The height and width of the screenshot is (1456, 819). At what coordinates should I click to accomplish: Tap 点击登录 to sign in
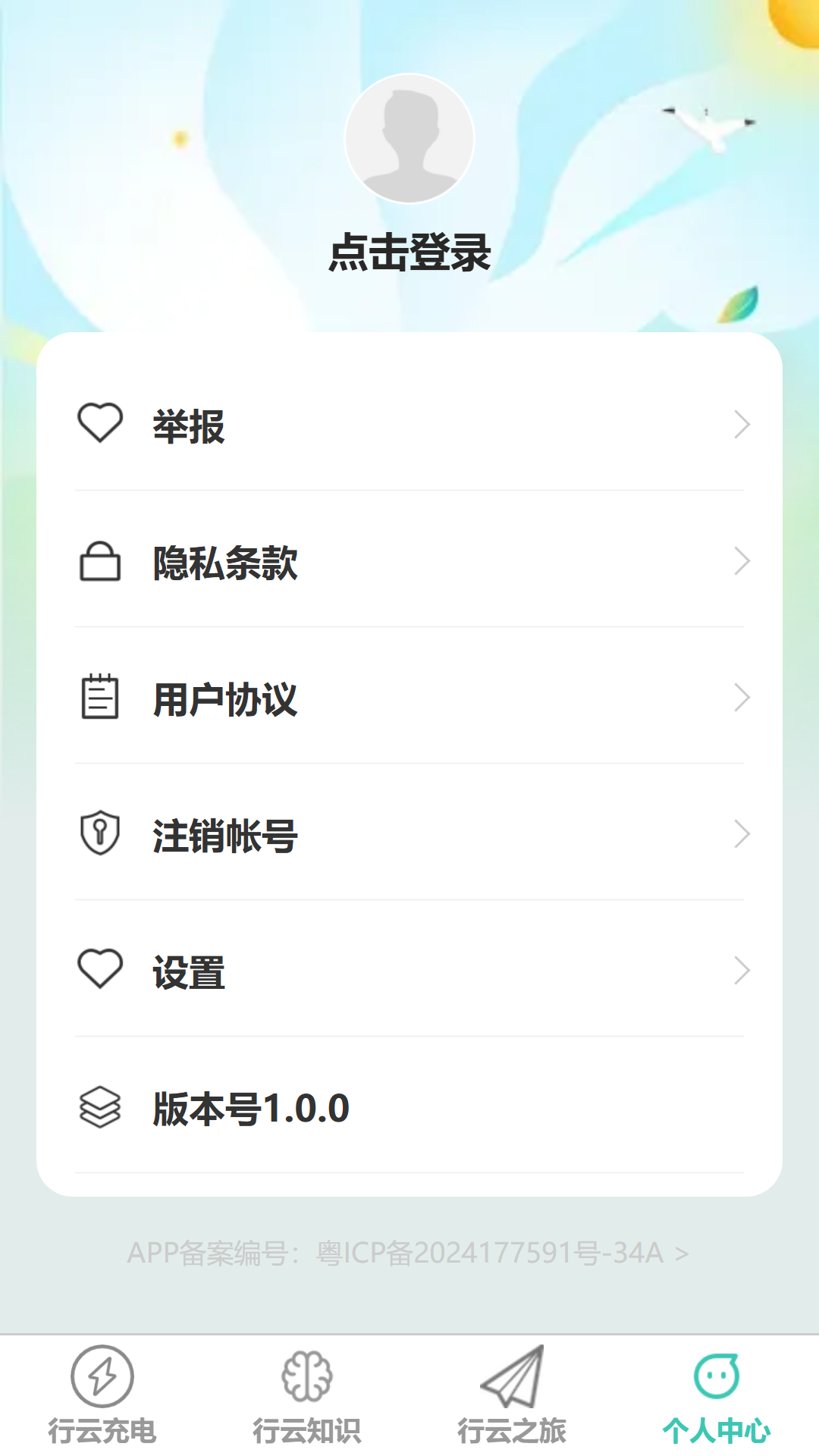coord(409,253)
